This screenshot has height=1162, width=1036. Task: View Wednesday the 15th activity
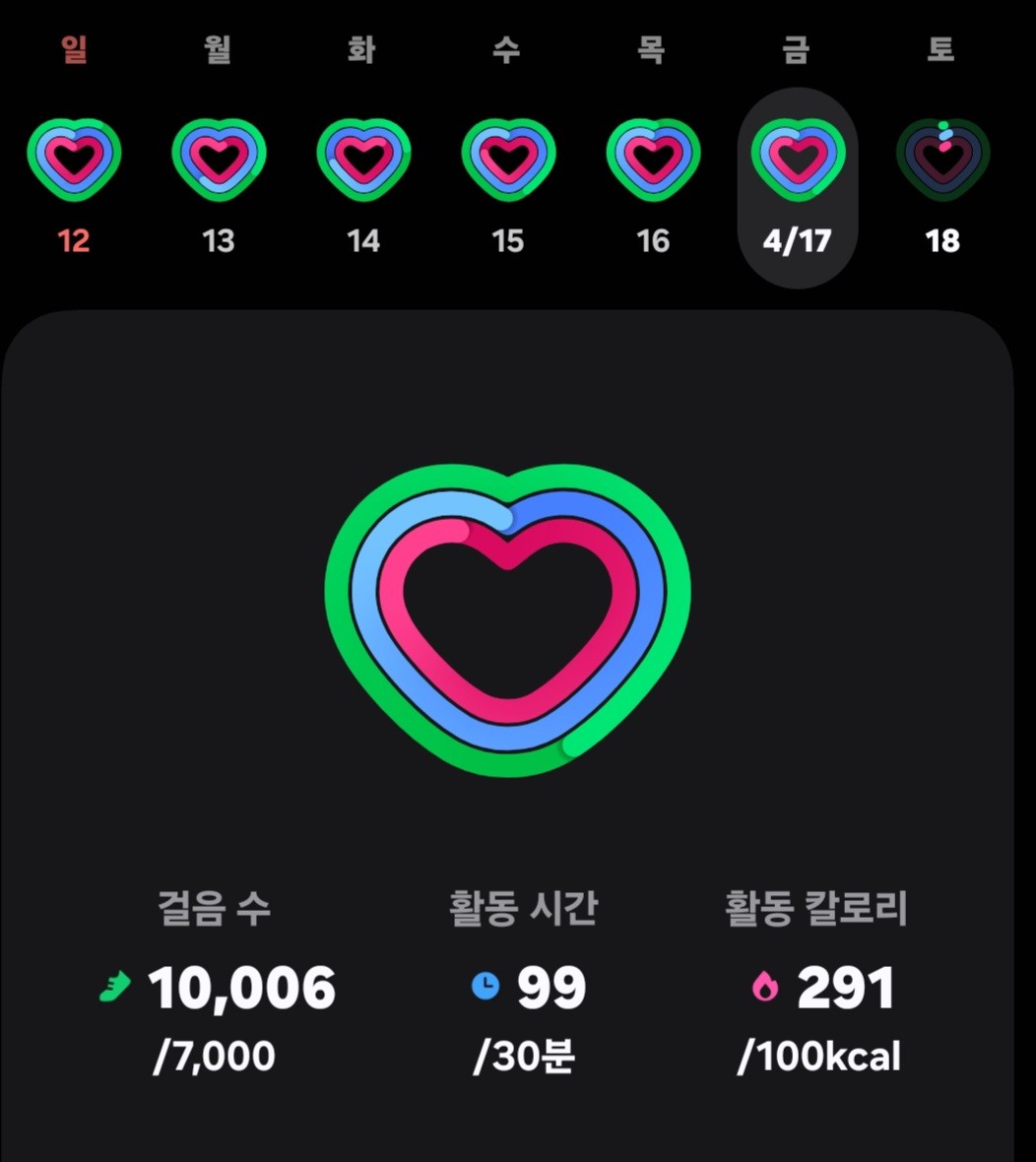click(508, 158)
